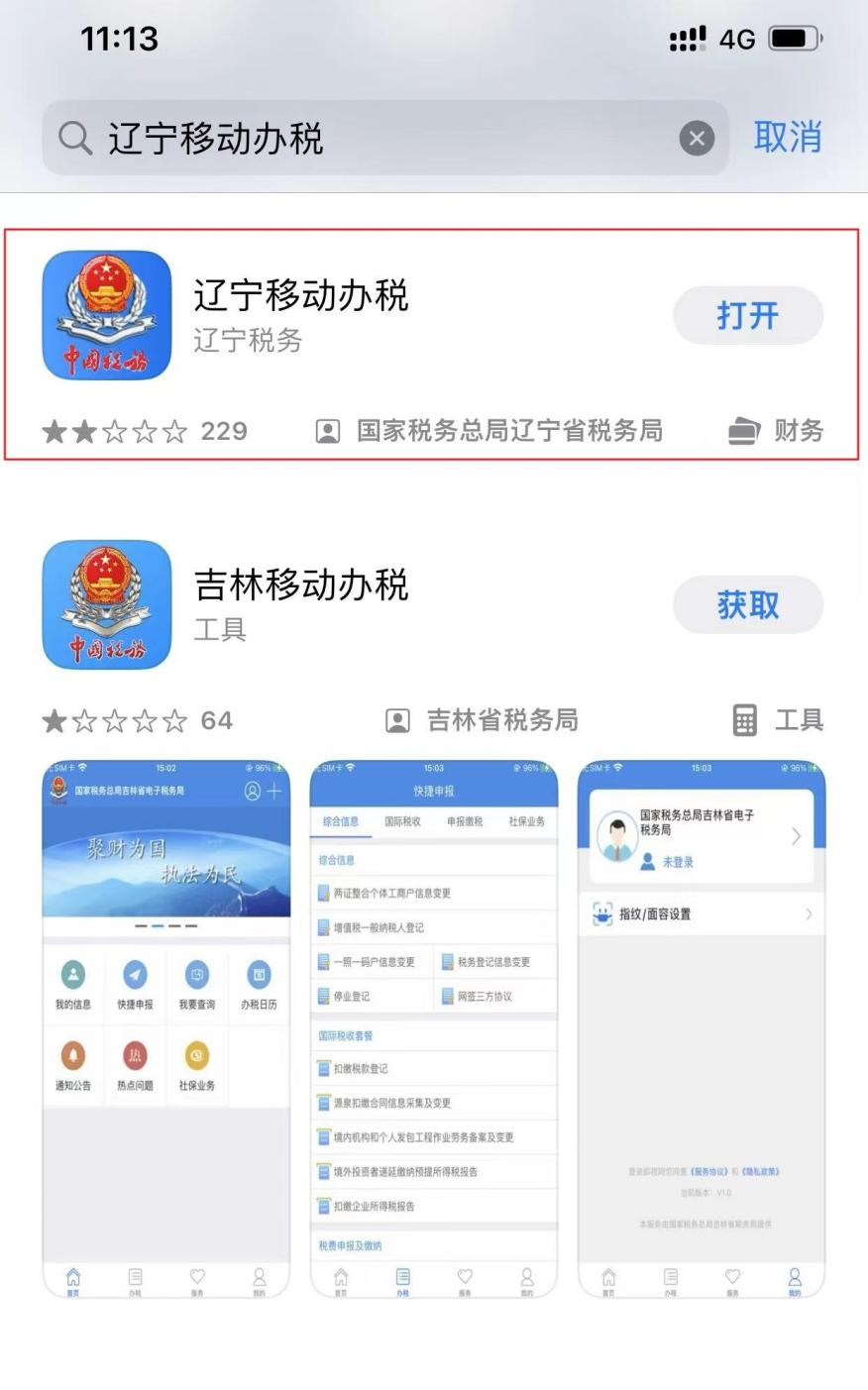Open the 快捷申报 screenshot preview
This screenshot has height=1390, width=868.
[434, 1028]
